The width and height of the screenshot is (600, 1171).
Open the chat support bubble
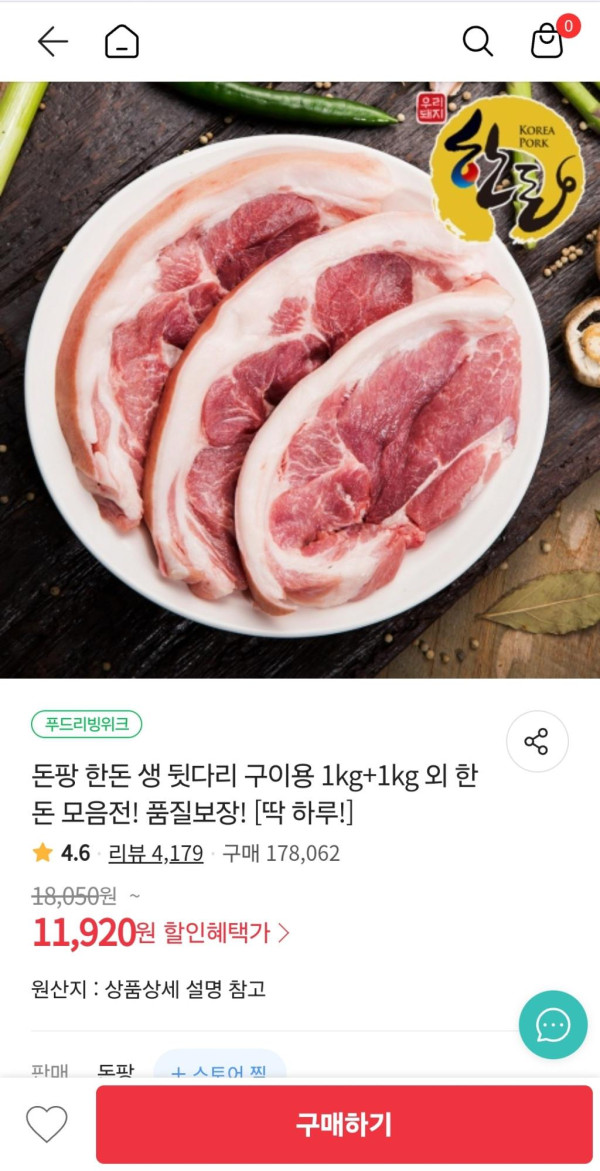coord(553,1024)
